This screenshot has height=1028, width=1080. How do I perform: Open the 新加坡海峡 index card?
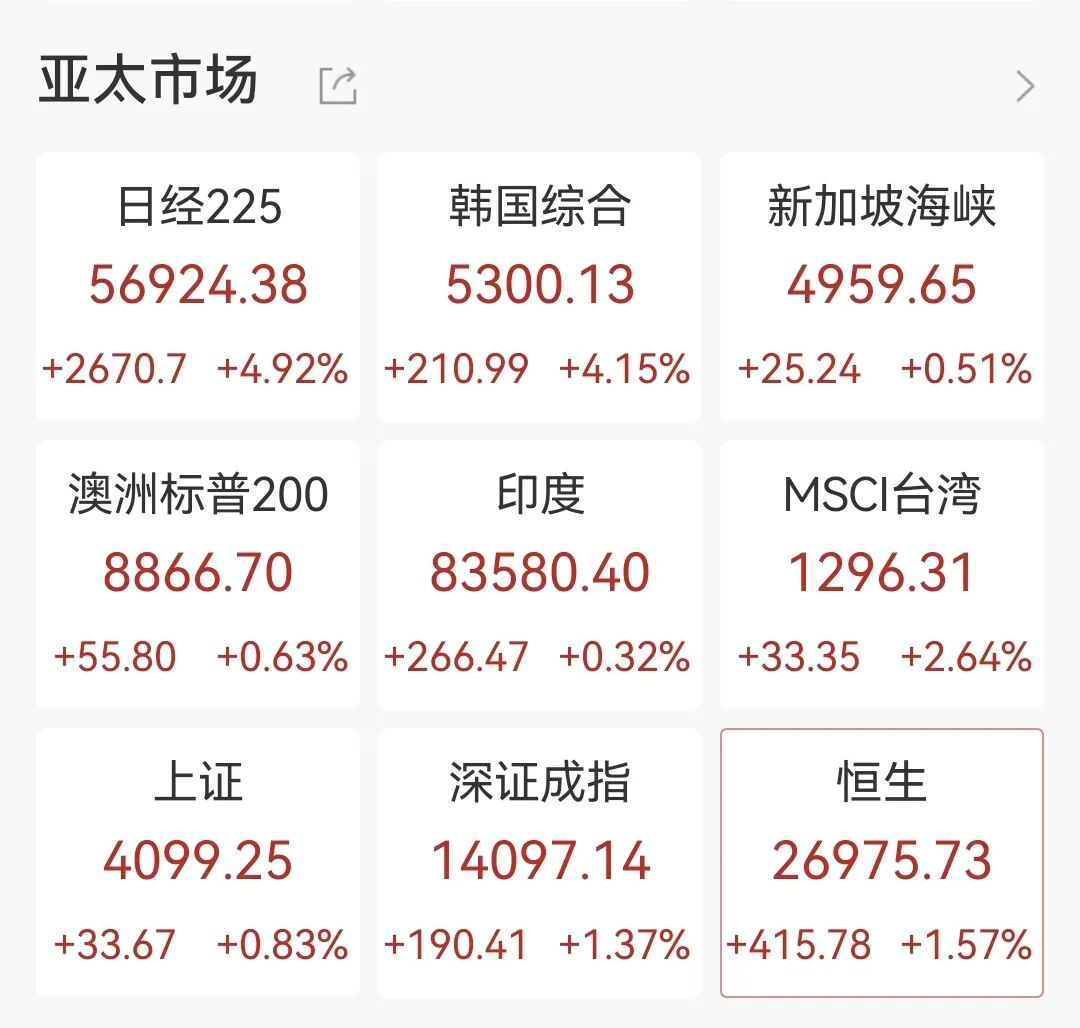click(x=881, y=287)
